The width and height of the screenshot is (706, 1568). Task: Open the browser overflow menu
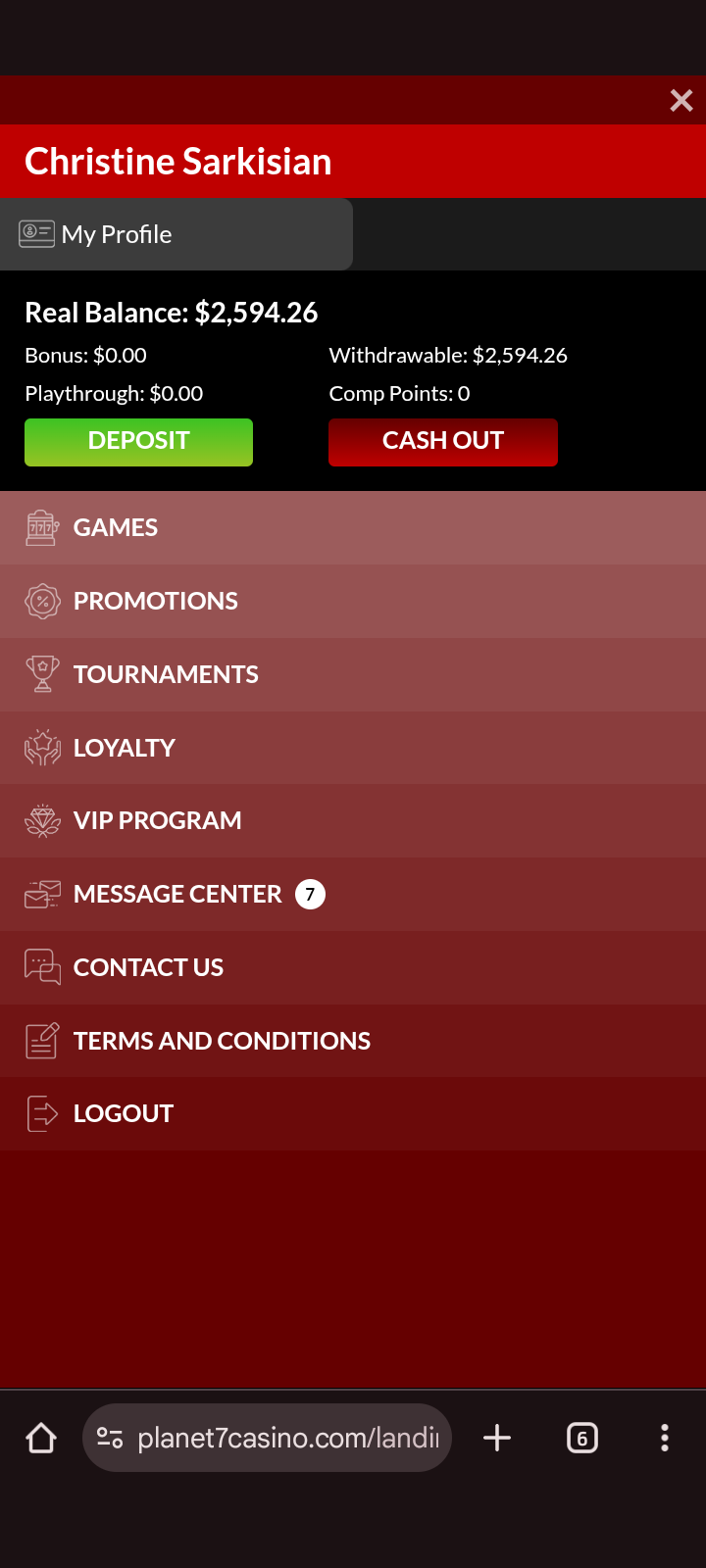[x=664, y=1438]
